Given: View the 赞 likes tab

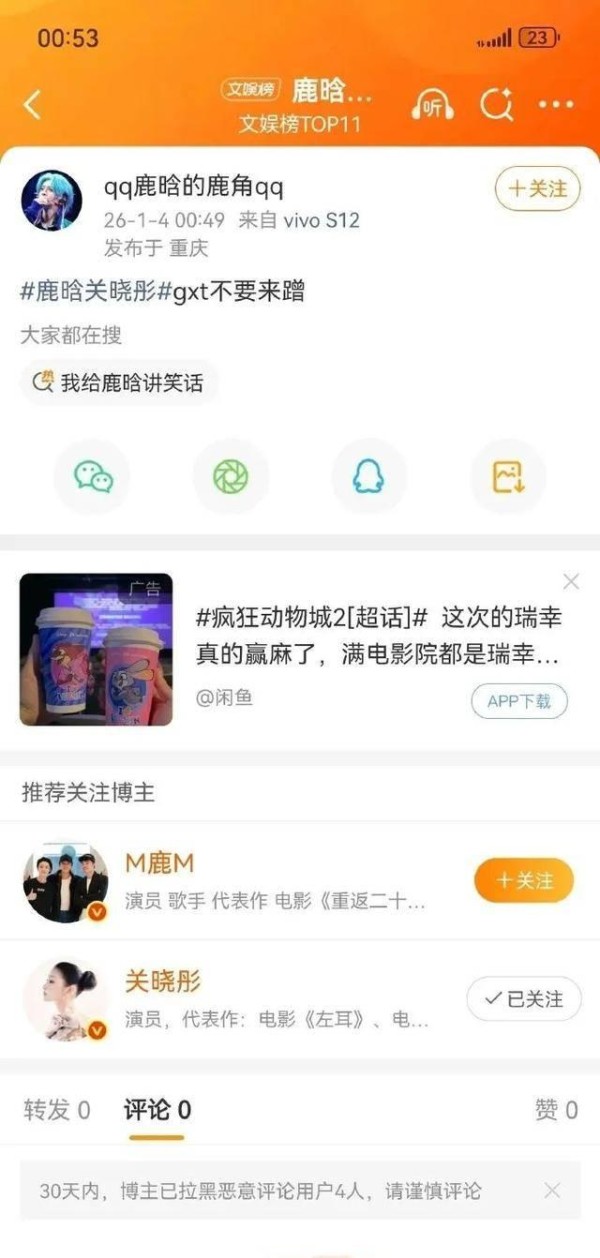Looking at the screenshot, I should (556, 1109).
